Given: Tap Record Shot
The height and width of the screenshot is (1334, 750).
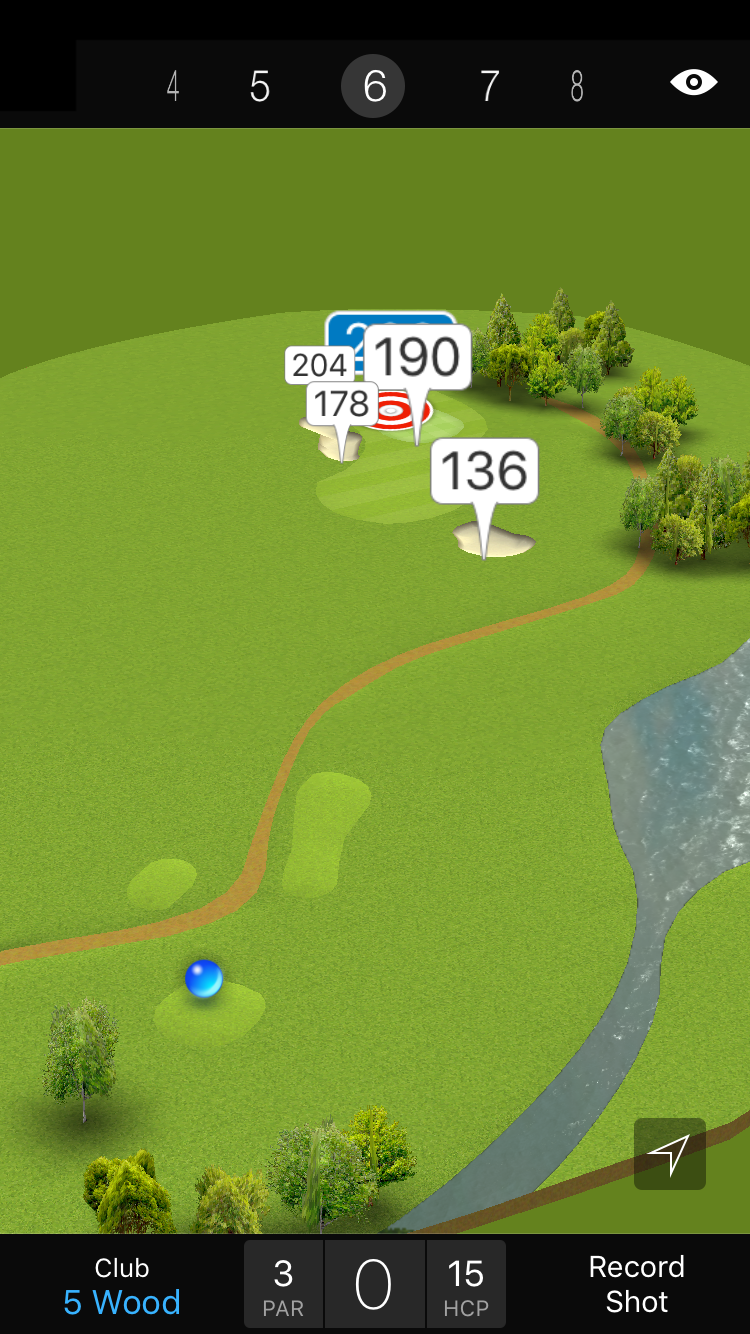Looking at the screenshot, I should pyautogui.click(x=636, y=1285).
